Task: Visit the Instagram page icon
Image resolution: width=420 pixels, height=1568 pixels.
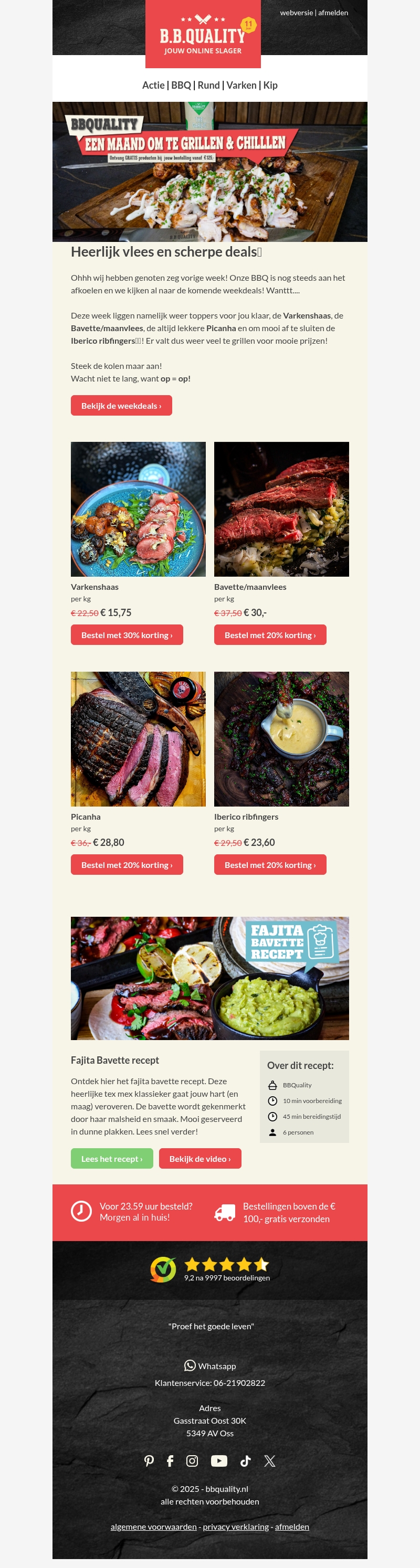Action: coord(192,1460)
